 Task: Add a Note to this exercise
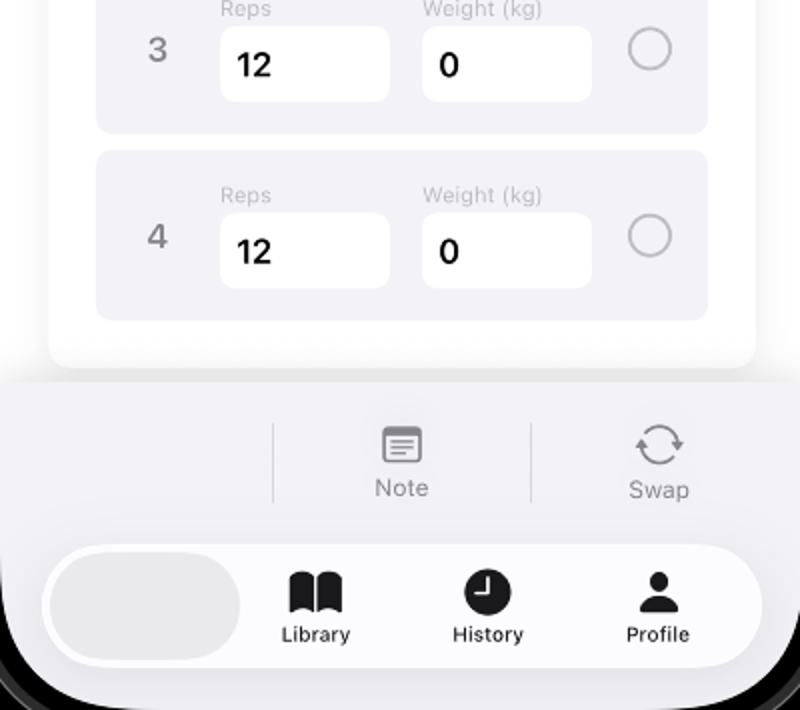point(401,461)
